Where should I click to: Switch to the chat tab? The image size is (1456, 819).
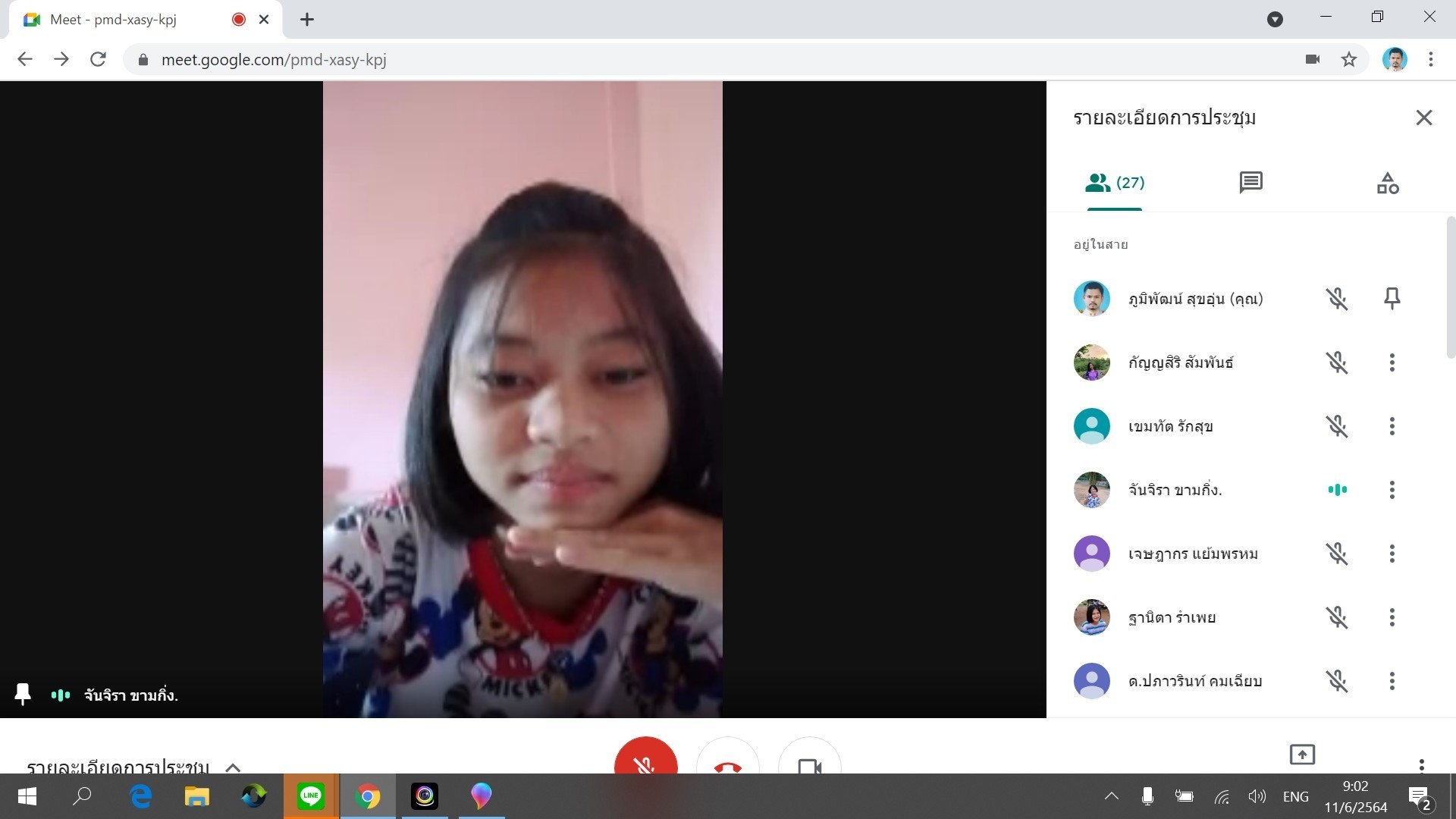[1250, 183]
